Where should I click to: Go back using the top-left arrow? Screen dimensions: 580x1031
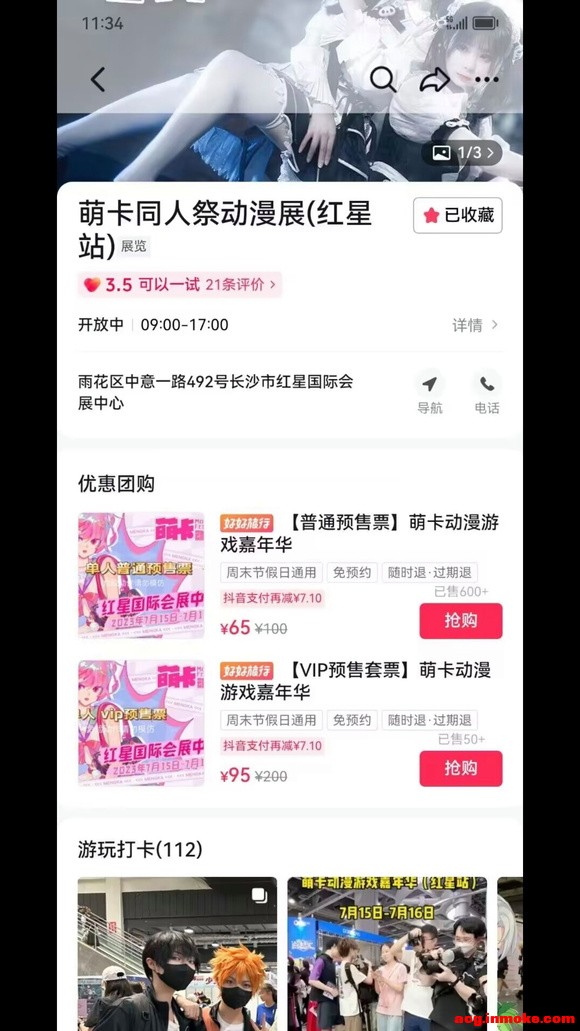[98, 80]
